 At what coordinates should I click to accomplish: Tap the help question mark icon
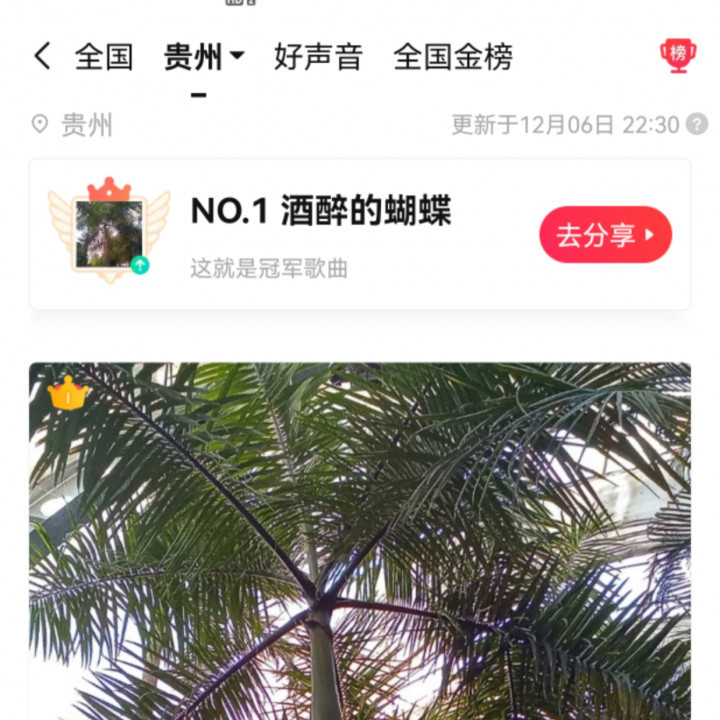tap(696, 125)
